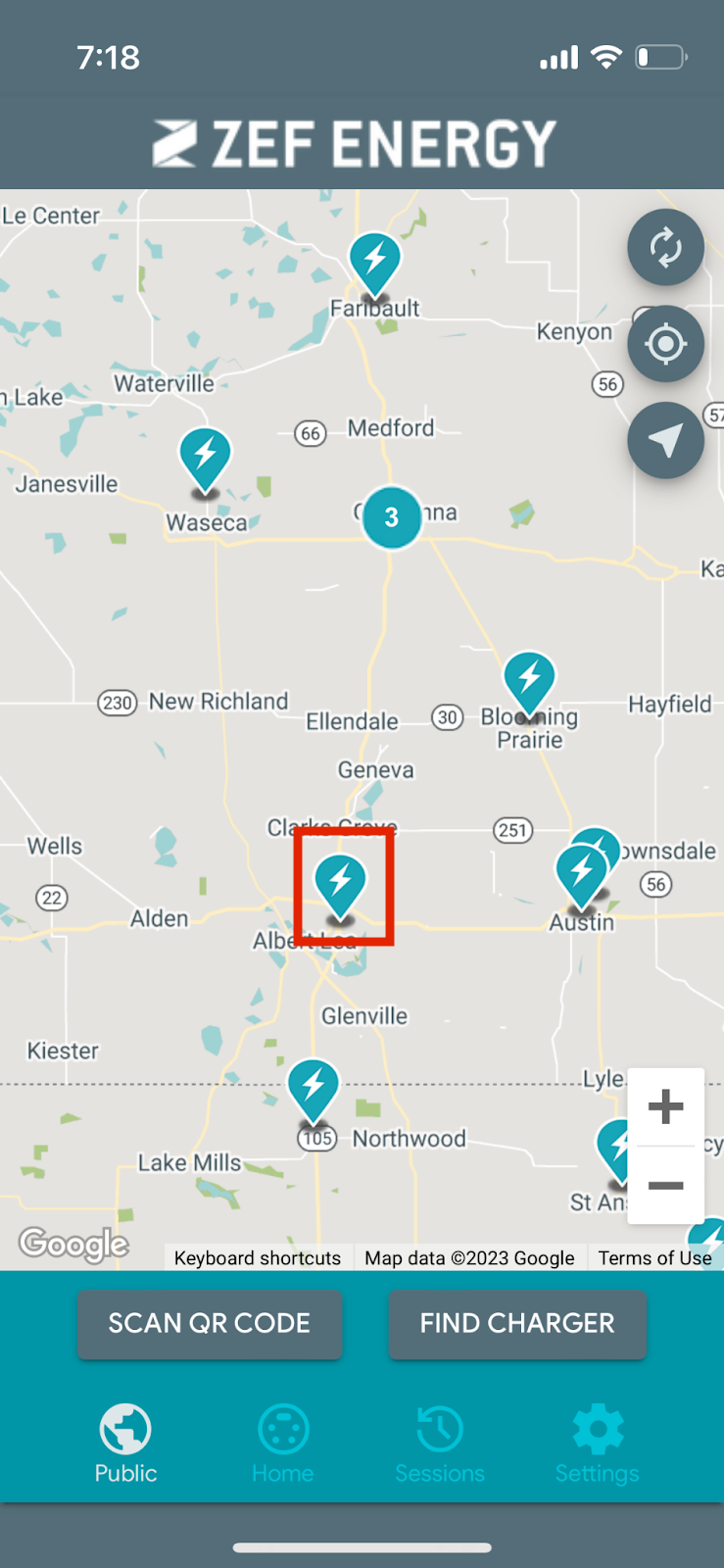Viewport: 724px width, 1568px height.
Task: Center map on my current location
Action: 665,344
